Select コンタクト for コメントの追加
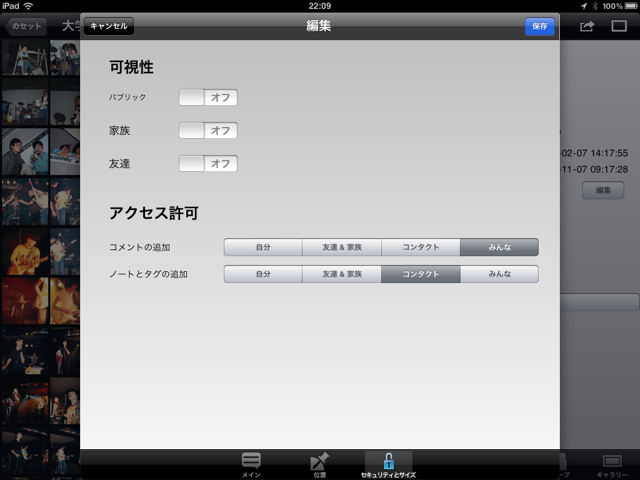640x480 pixels. click(420, 247)
